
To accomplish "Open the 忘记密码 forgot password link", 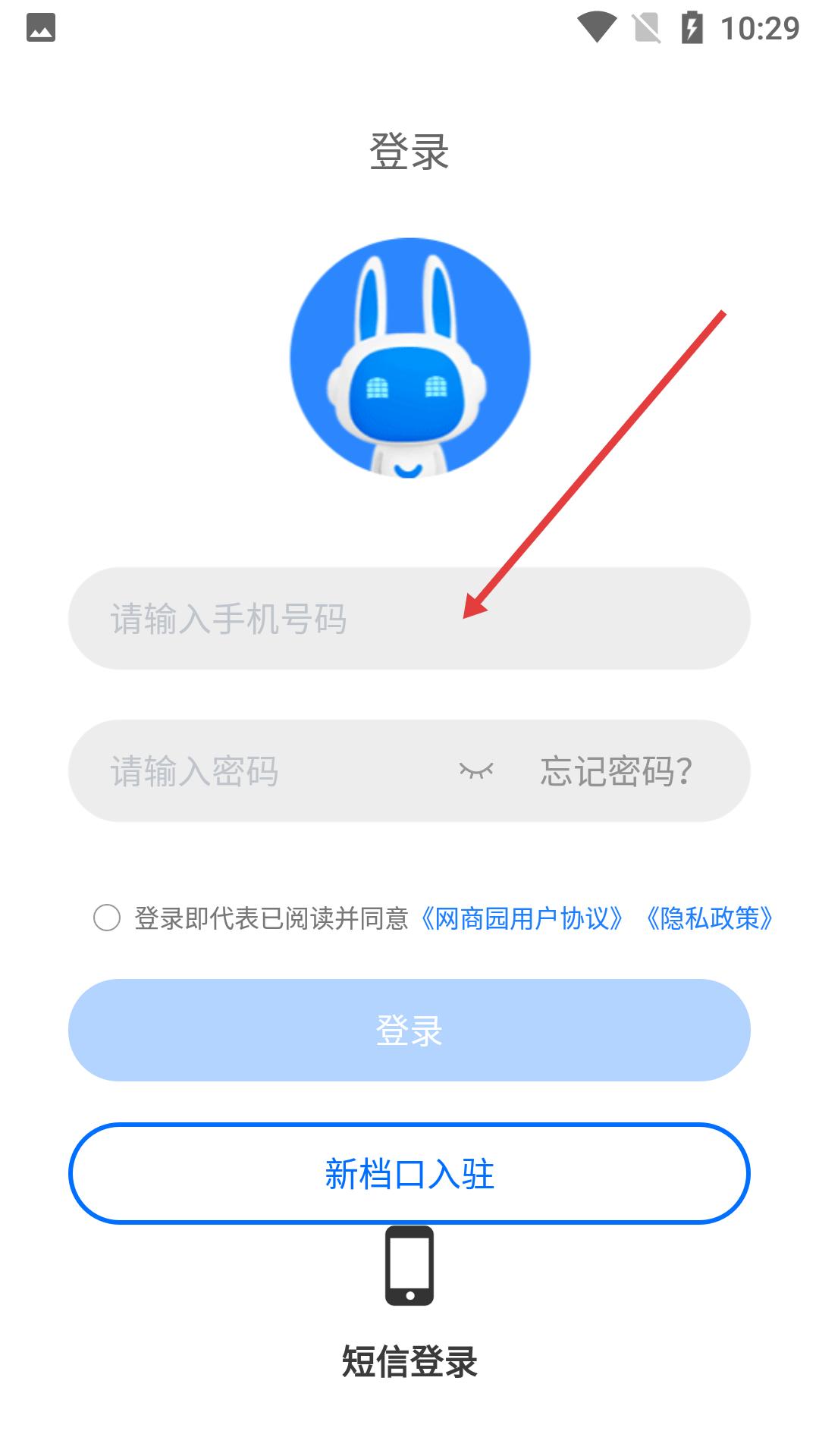I will pos(616,770).
